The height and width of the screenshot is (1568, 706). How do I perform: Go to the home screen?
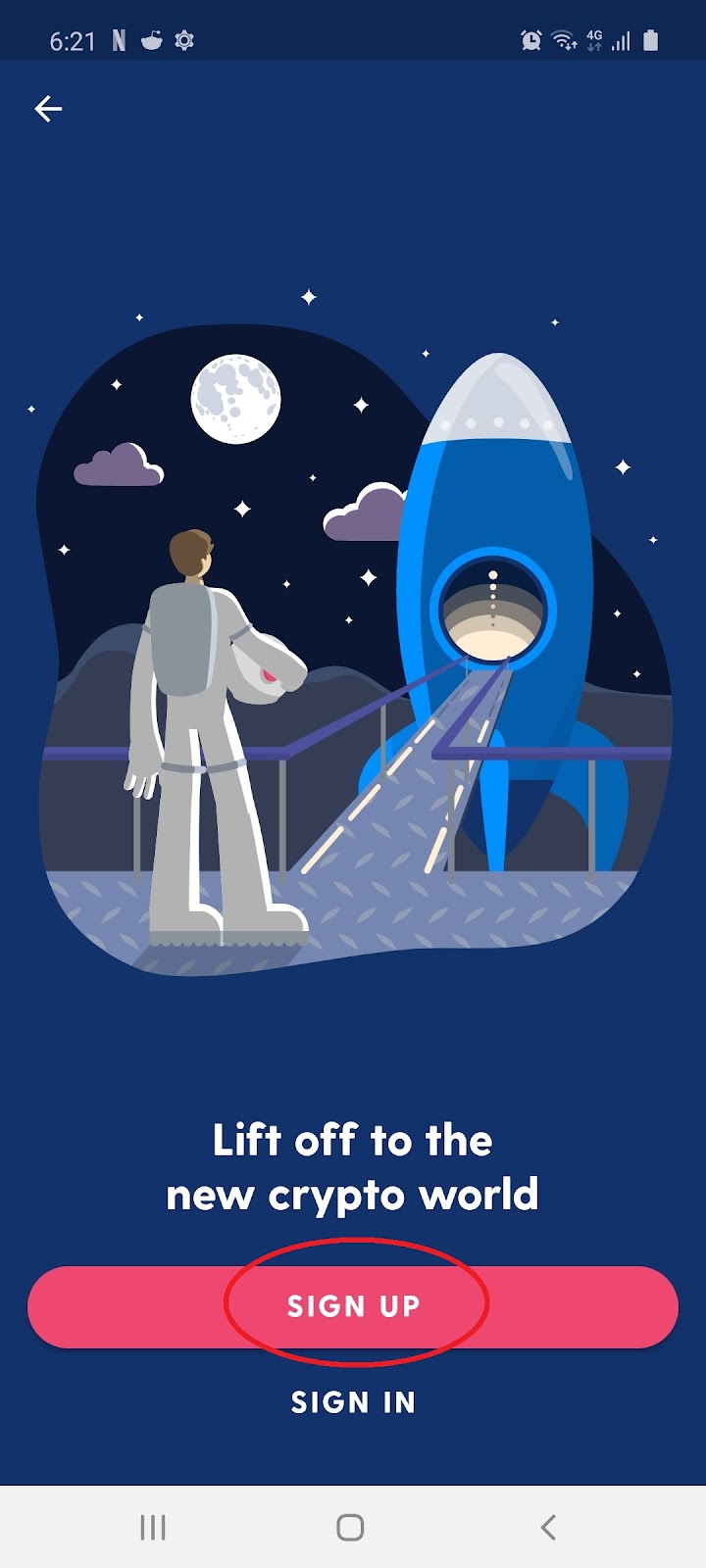[350, 1527]
